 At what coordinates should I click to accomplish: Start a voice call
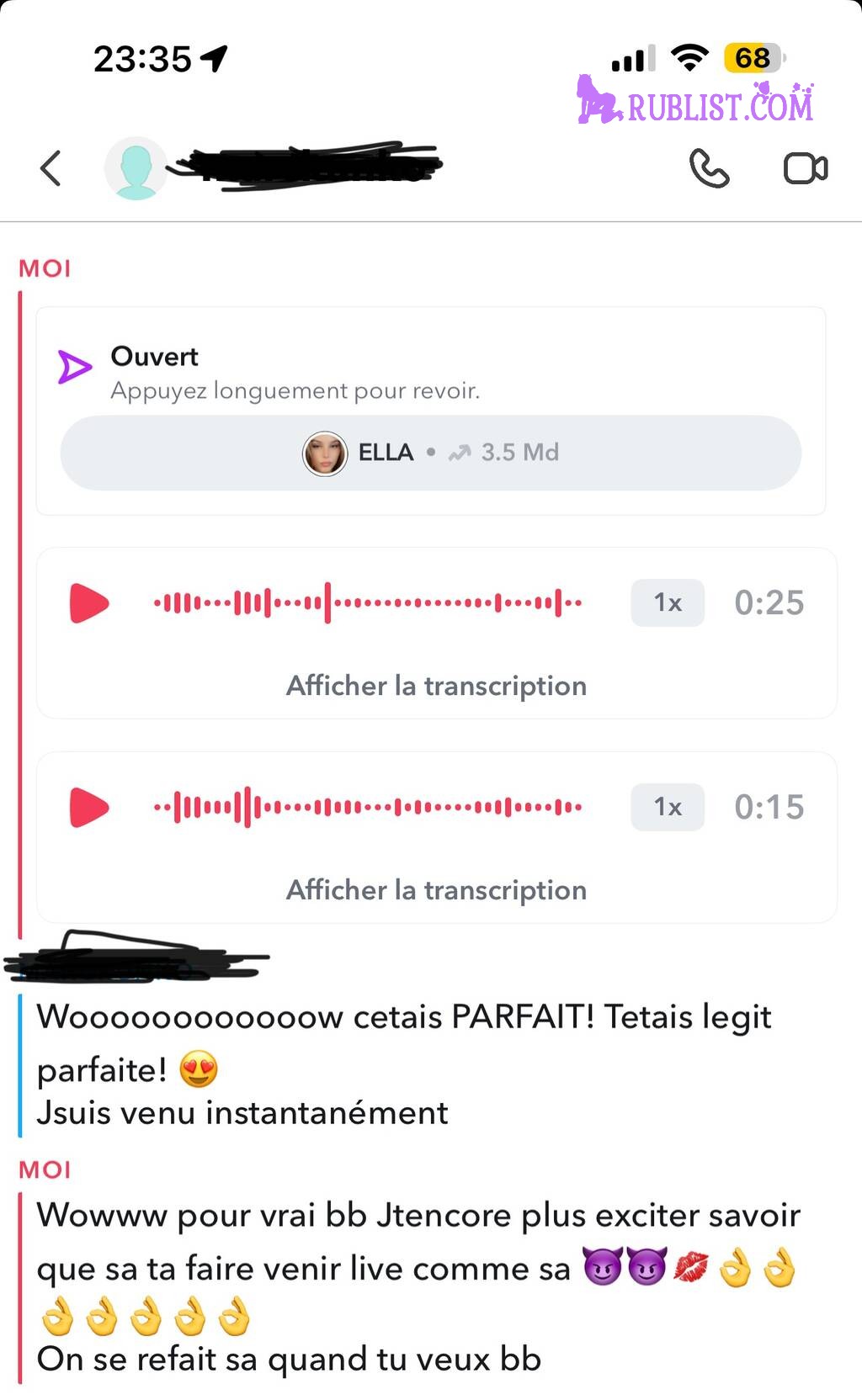point(709,168)
